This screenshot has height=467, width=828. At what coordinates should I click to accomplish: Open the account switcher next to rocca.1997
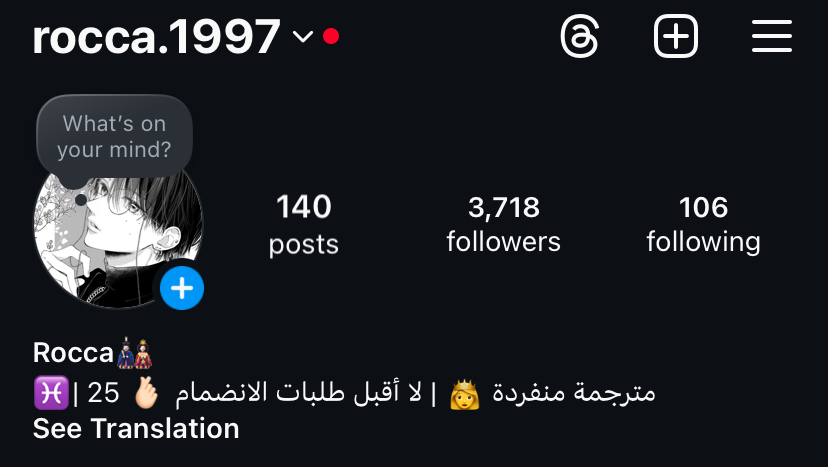(303, 38)
